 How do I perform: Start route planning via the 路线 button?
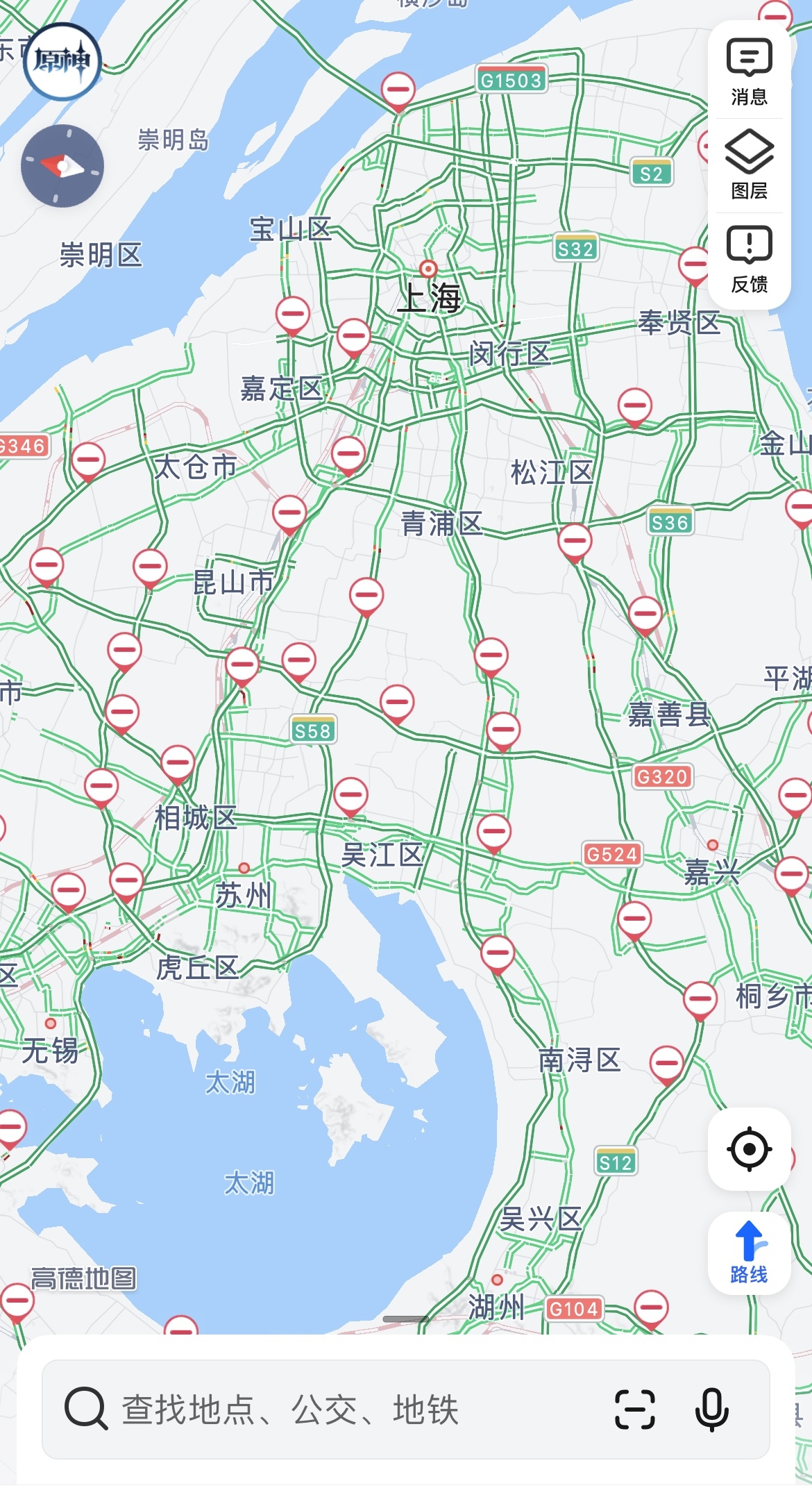[748, 1253]
